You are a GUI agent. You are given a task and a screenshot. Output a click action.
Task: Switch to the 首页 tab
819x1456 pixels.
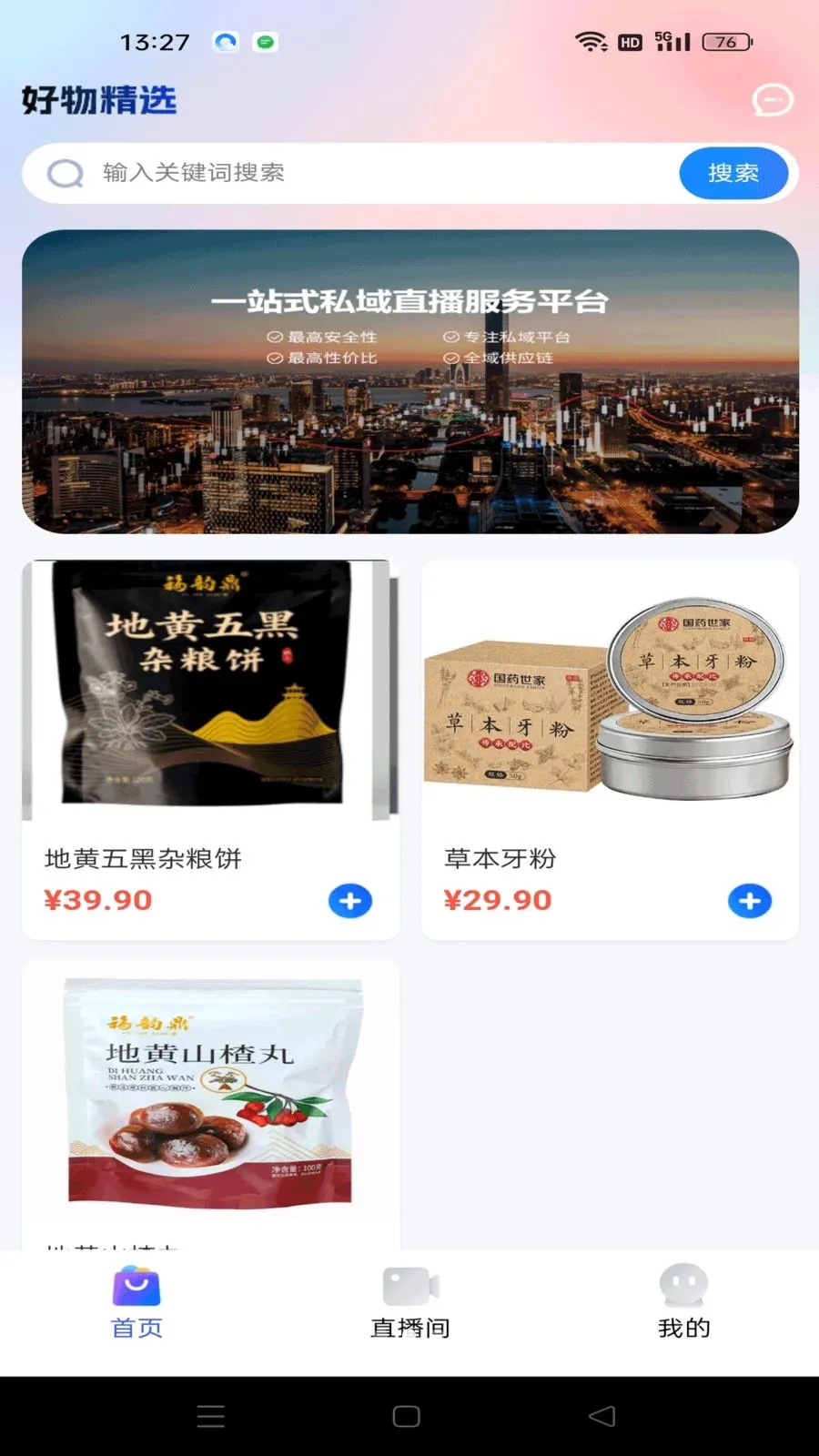(136, 1303)
